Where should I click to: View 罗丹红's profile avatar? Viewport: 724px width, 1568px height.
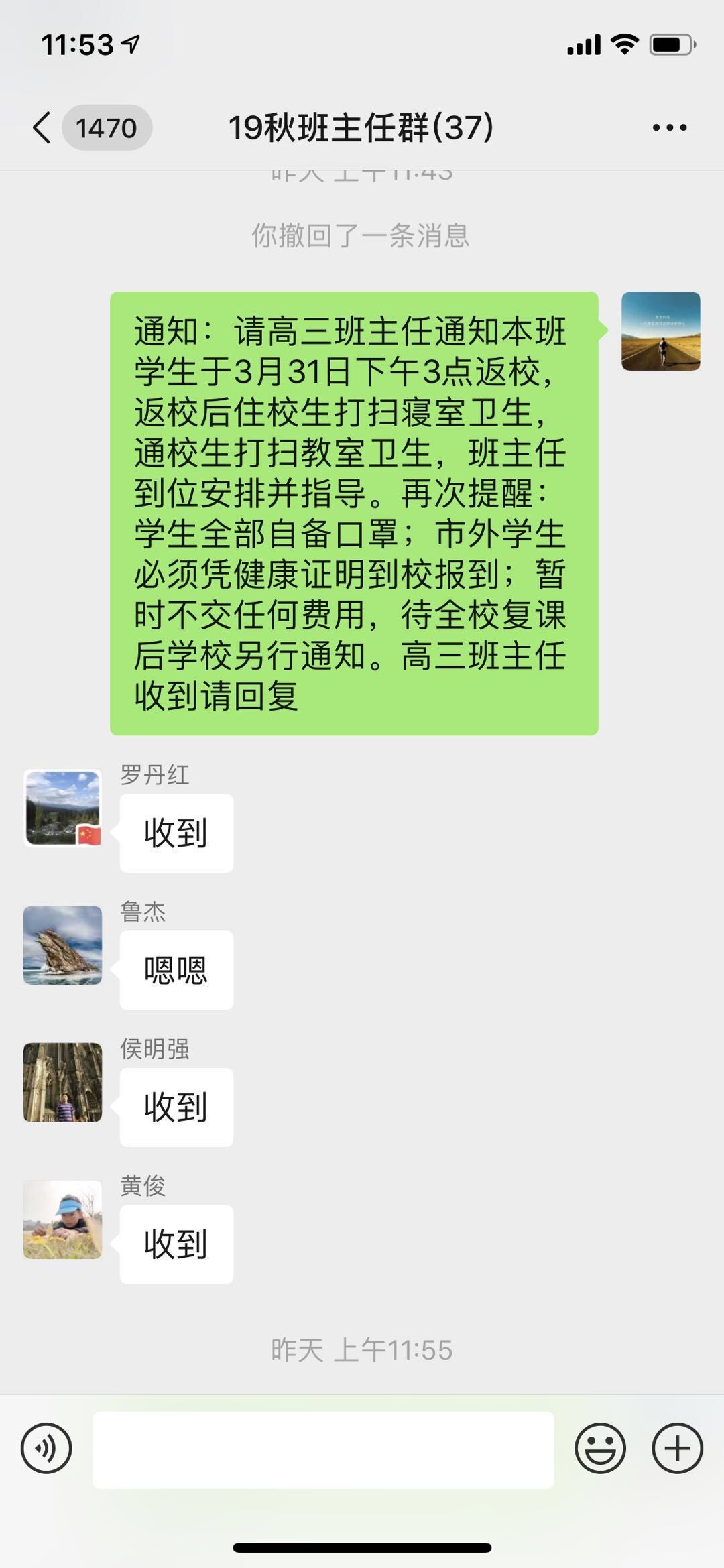pyautogui.click(x=63, y=808)
